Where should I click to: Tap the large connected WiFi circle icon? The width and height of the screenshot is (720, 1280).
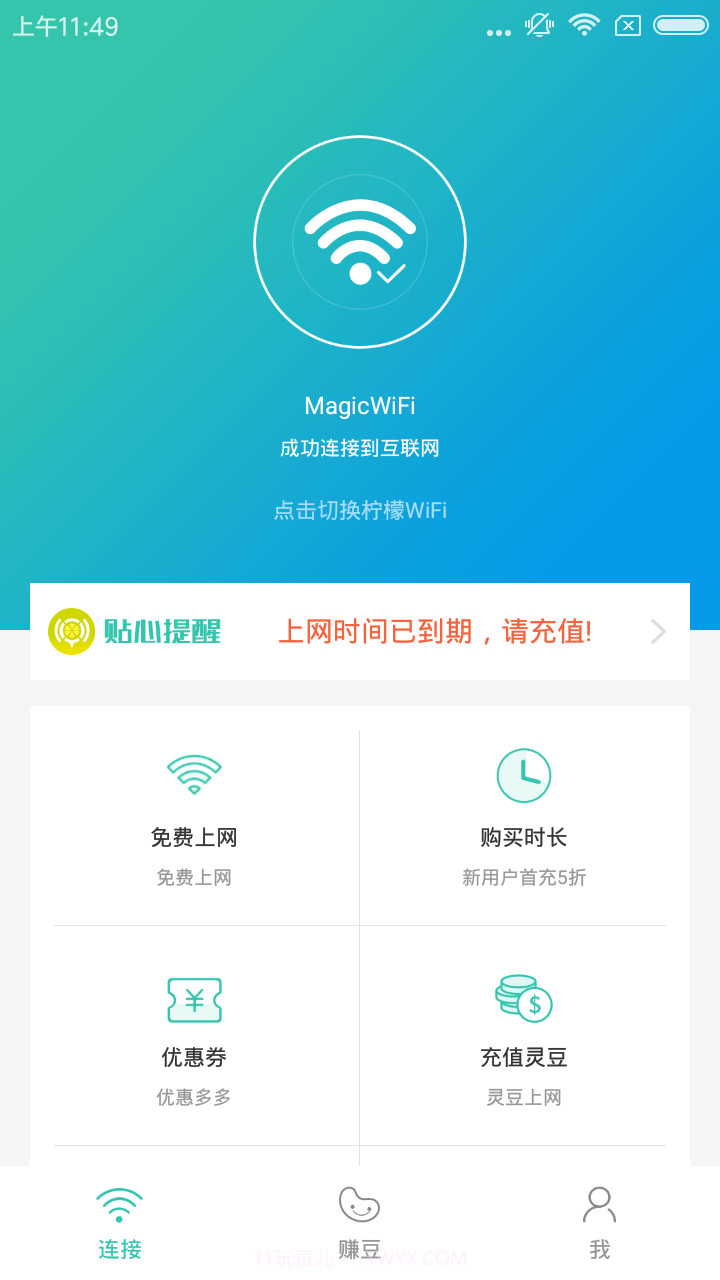361,242
